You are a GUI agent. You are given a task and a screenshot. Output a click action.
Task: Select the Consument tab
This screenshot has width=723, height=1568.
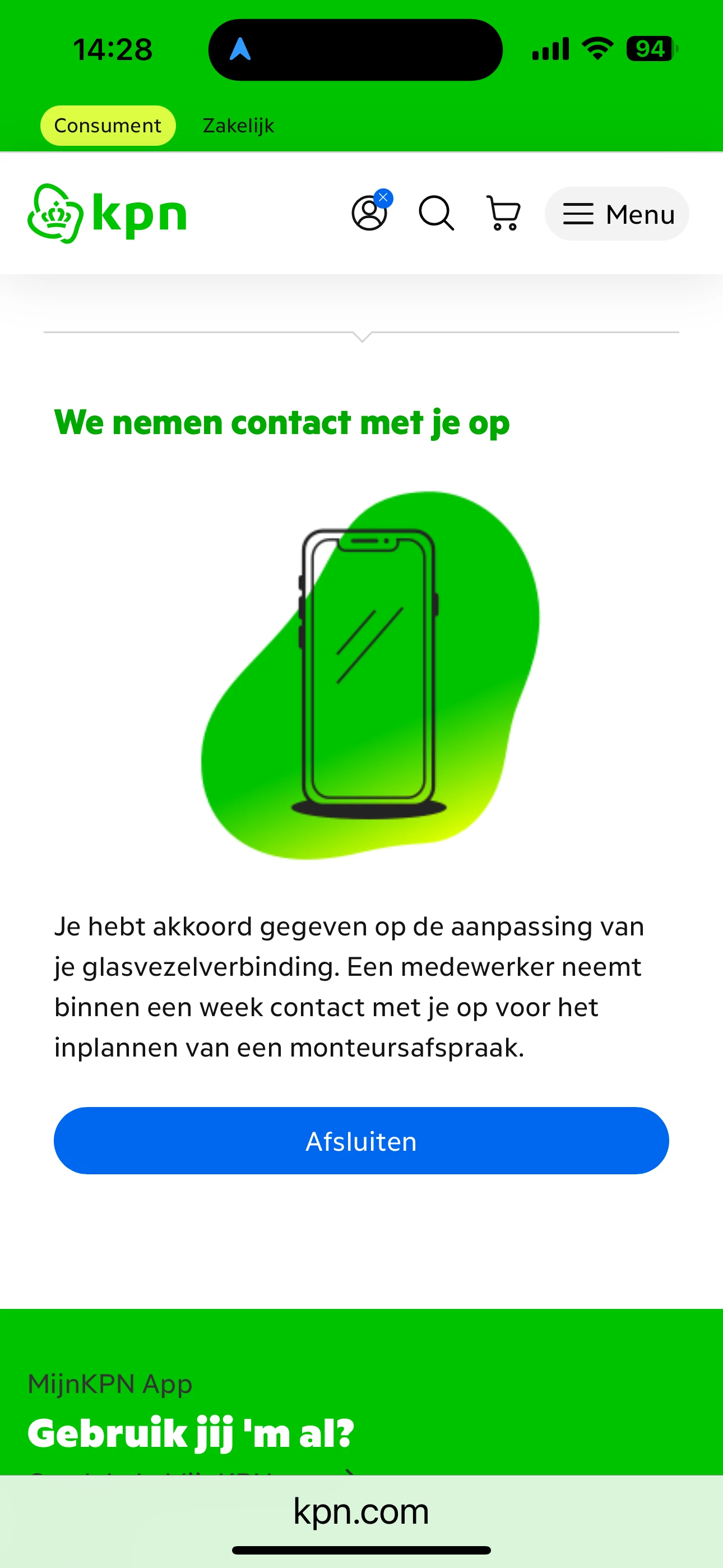tap(108, 126)
